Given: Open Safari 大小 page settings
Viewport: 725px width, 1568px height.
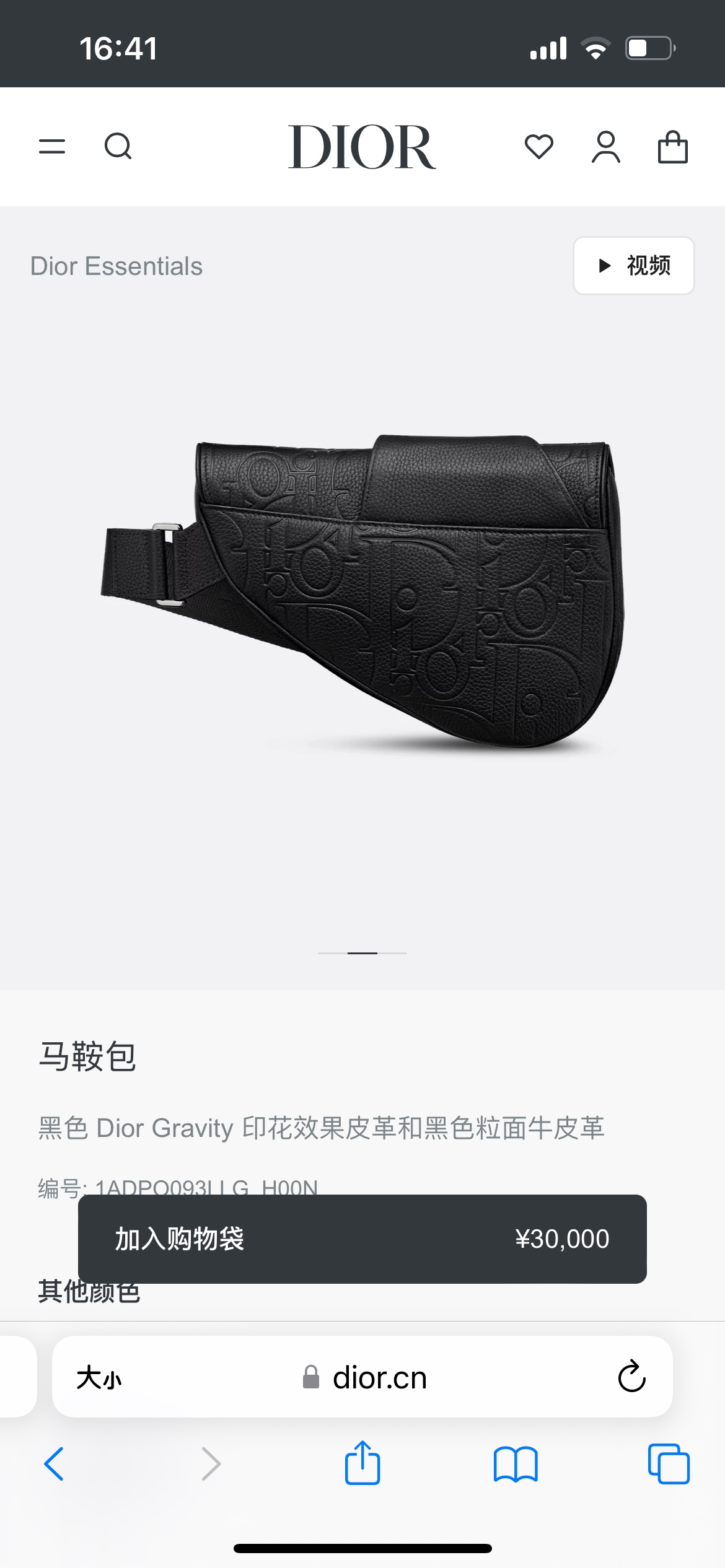Looking at the screenshot, I should coord(99,1378).
